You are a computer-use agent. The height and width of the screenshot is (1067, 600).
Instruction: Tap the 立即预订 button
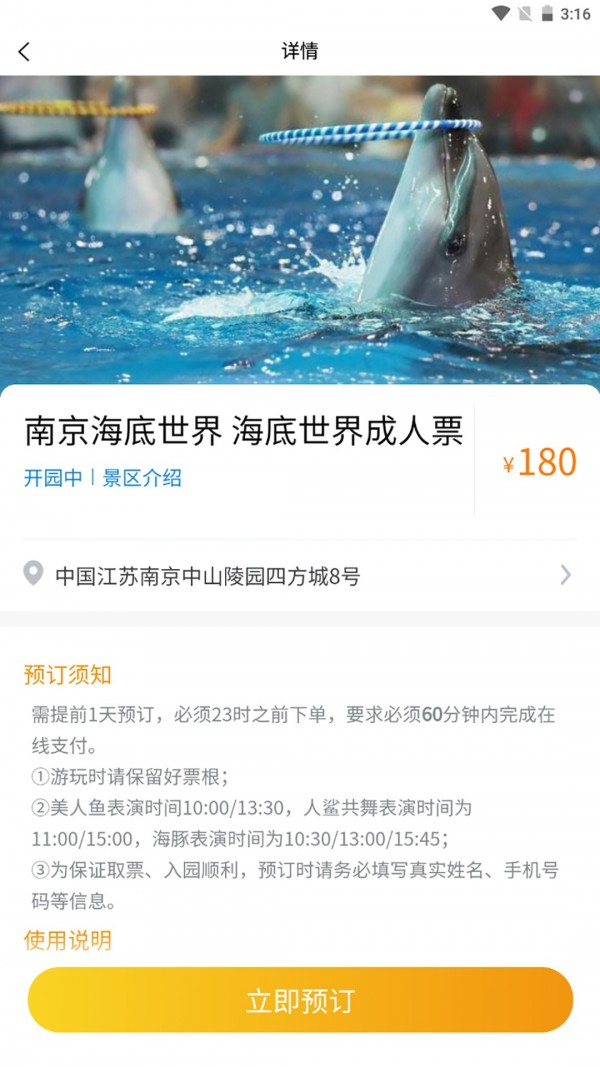click(300, 1000)
